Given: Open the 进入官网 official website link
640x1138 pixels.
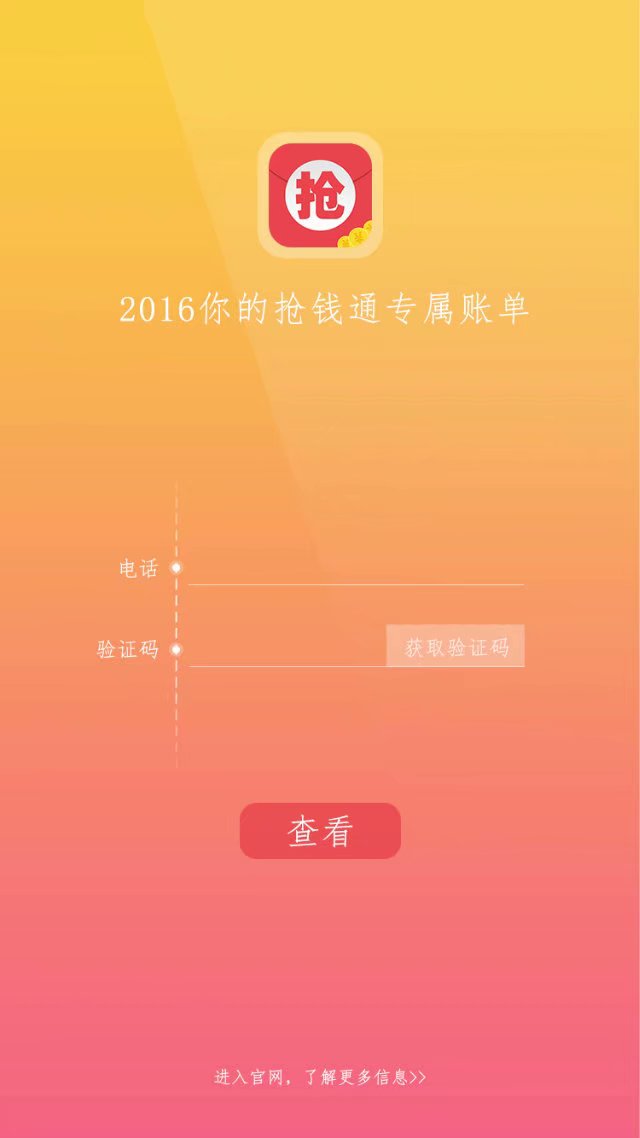Looking at the screenshot, I should [x=320, y=1077].
